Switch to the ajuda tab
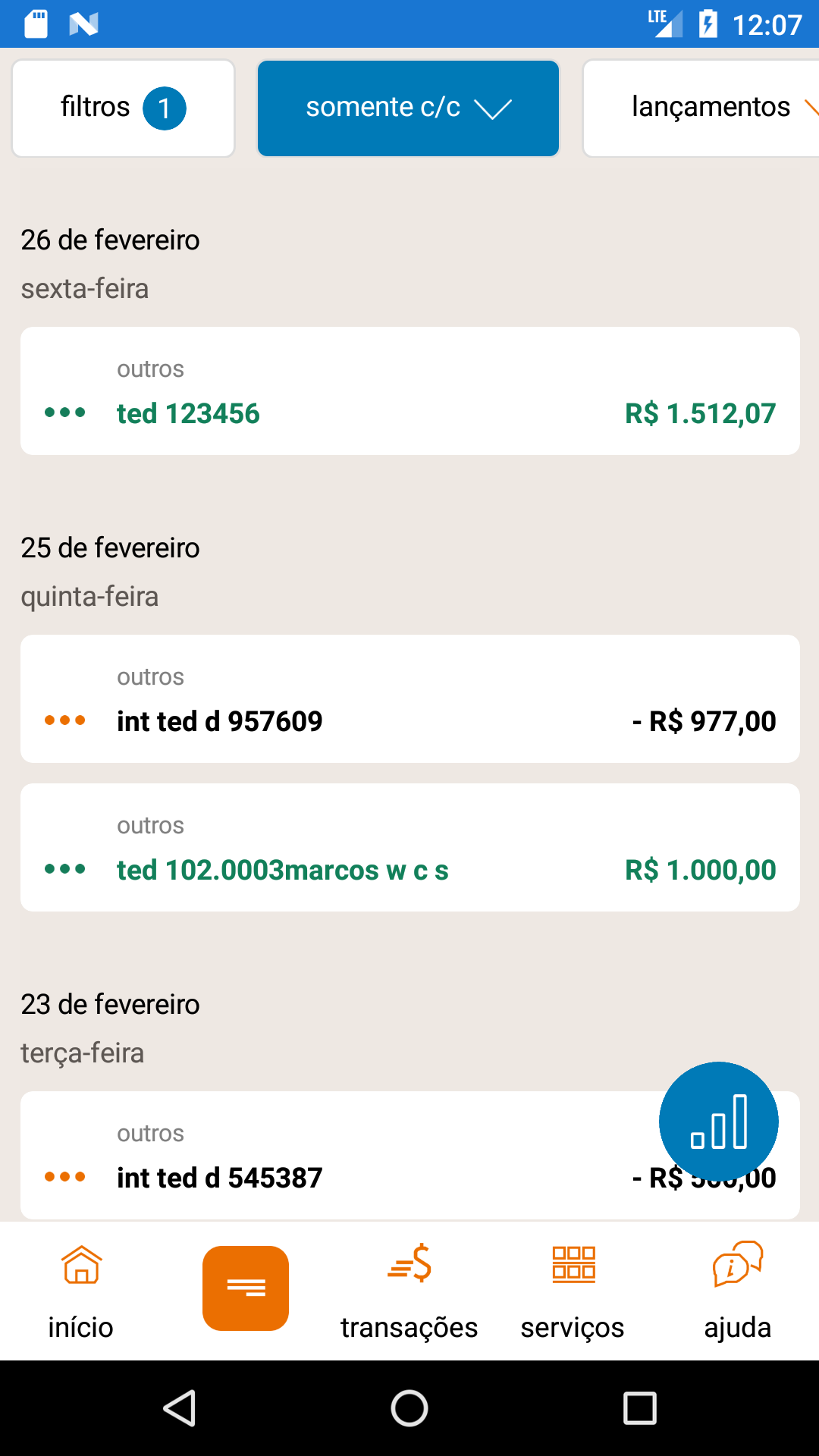819x1456 pixels. click(737, 1291)
